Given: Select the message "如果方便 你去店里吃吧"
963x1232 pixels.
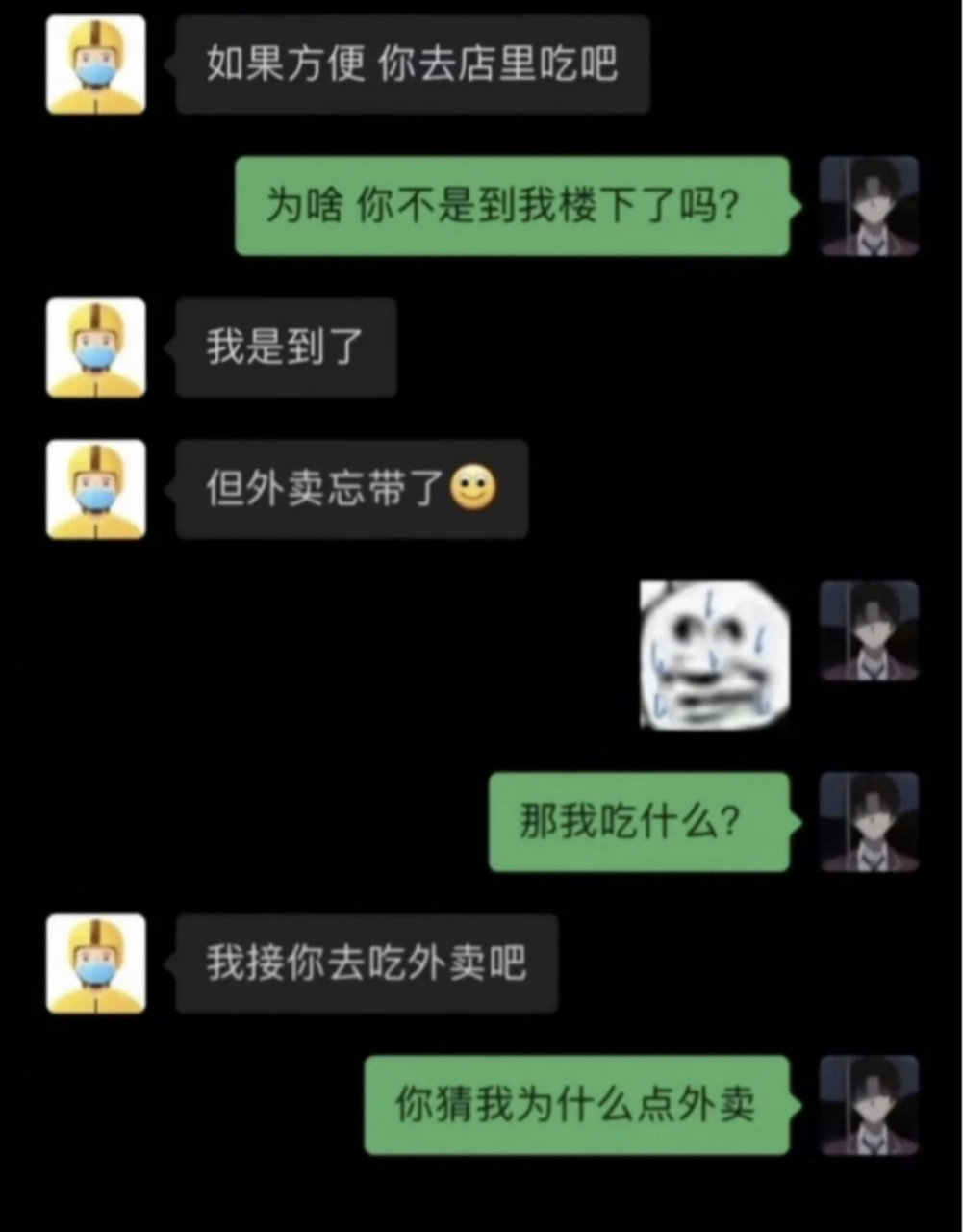Looking at the screenshot, I should click(x=414, y=64).
